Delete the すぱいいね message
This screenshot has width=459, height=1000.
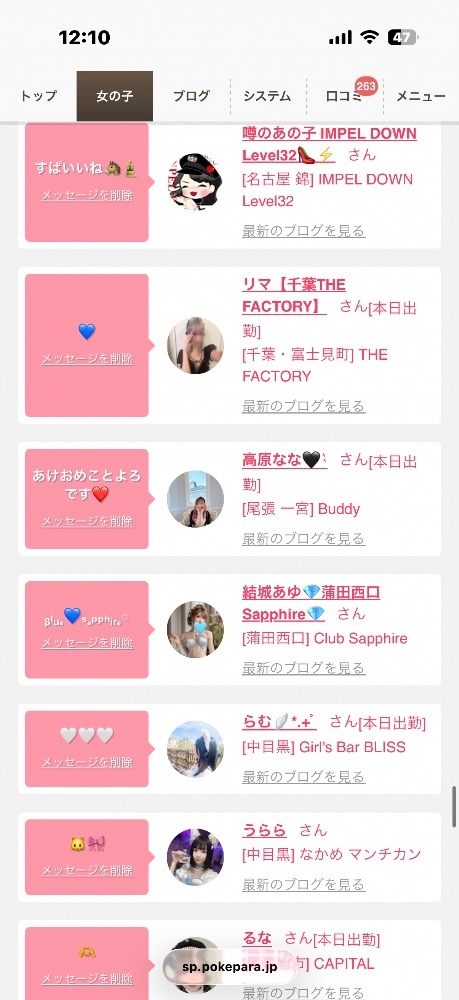pyautogui.click(x=87, y=196)
